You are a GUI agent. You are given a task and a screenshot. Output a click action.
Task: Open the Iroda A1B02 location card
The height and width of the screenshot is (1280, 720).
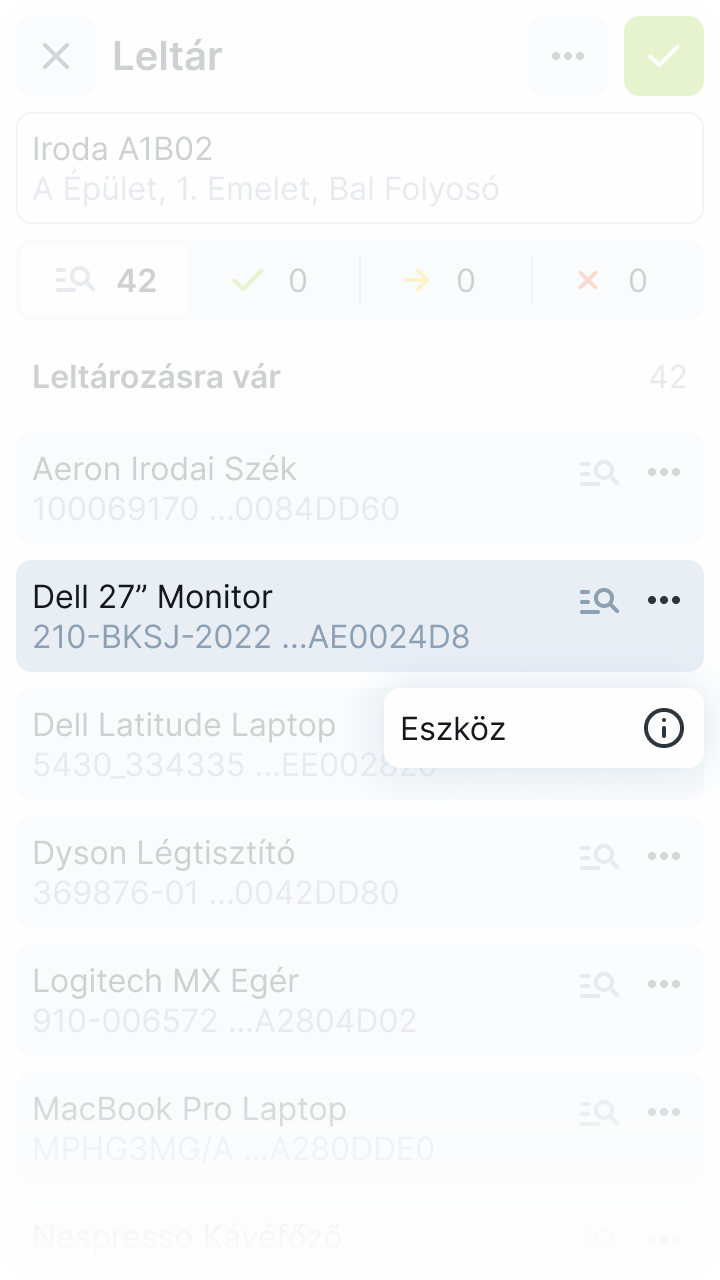point(360,168)
